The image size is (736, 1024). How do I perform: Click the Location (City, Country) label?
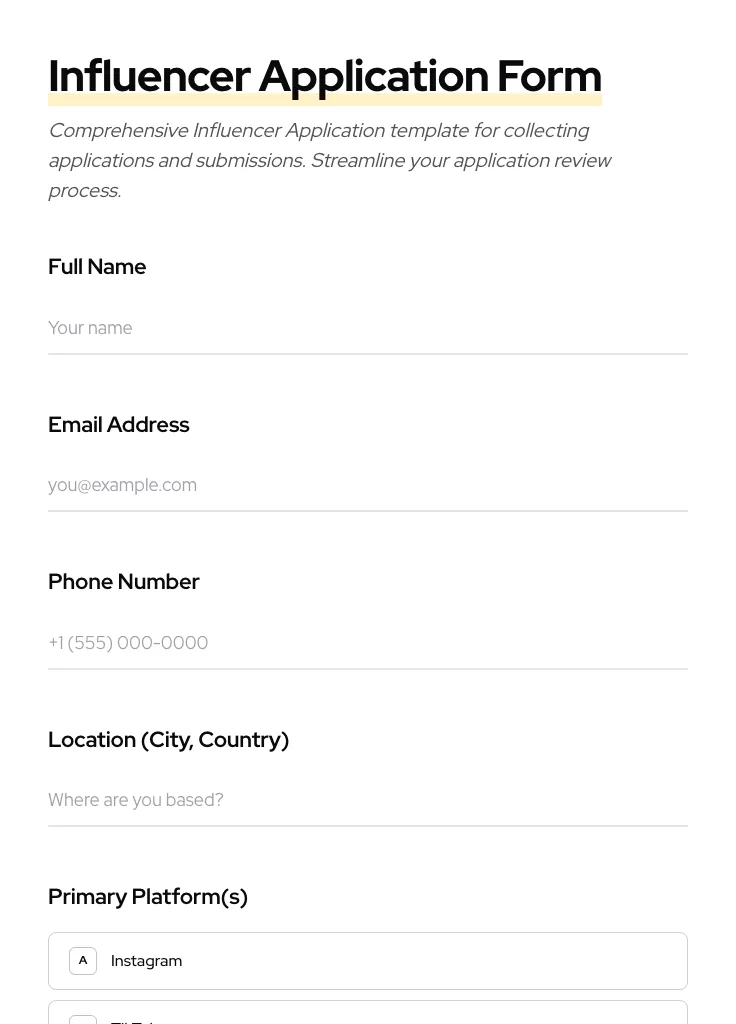tap(168, 739)
